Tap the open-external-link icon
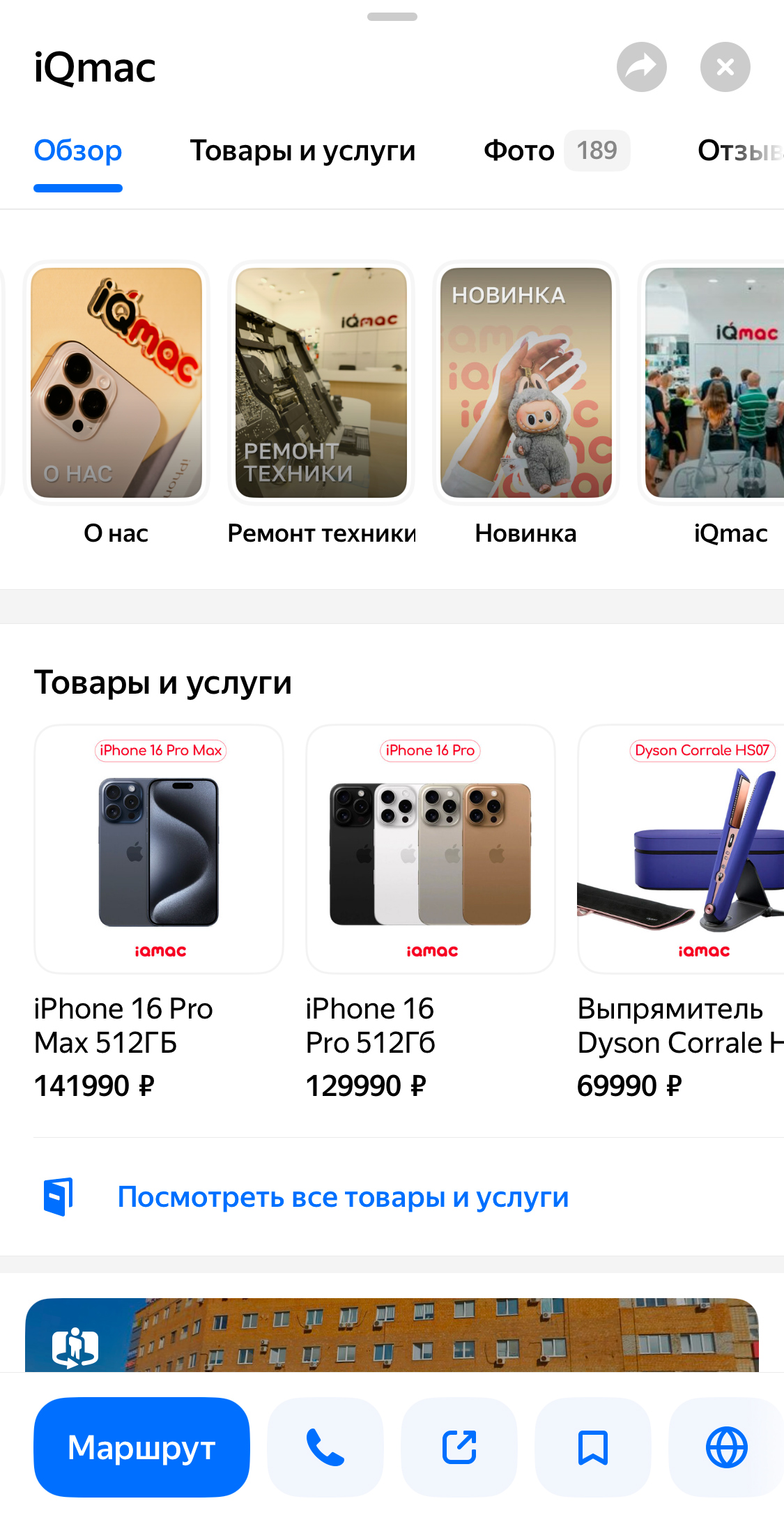The width and height of the screenshot is (784, 1531). 459,1447
